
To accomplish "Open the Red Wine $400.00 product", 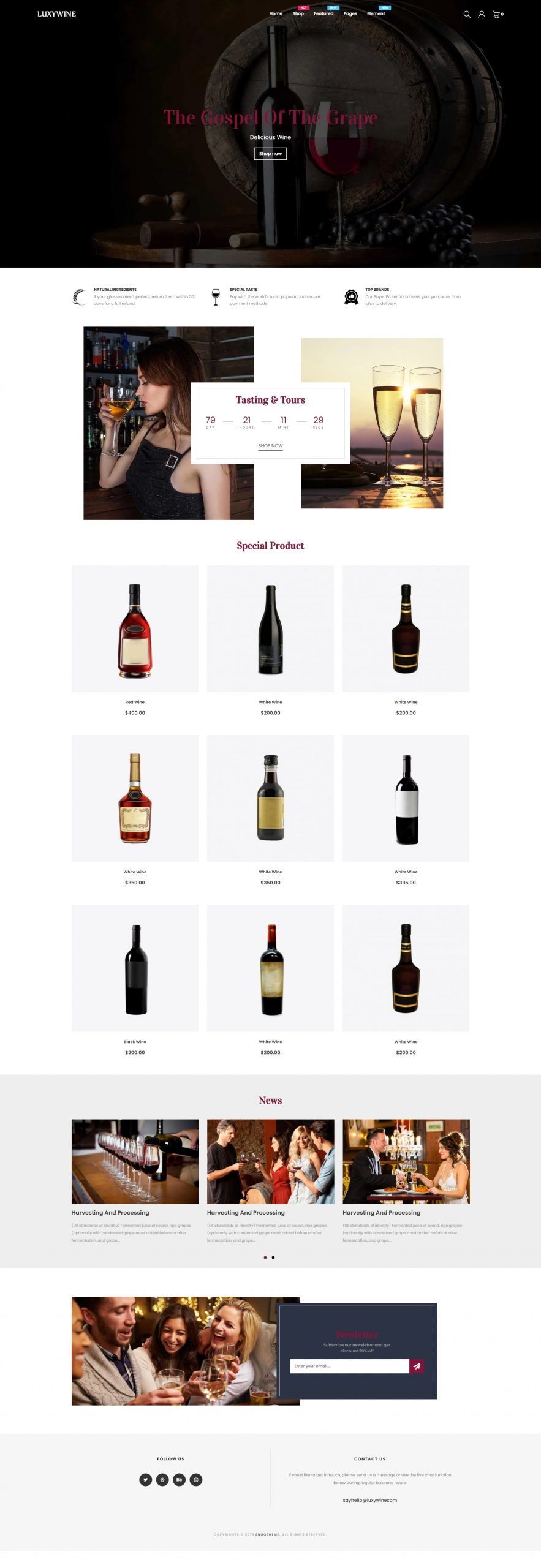I will point(135,629).
